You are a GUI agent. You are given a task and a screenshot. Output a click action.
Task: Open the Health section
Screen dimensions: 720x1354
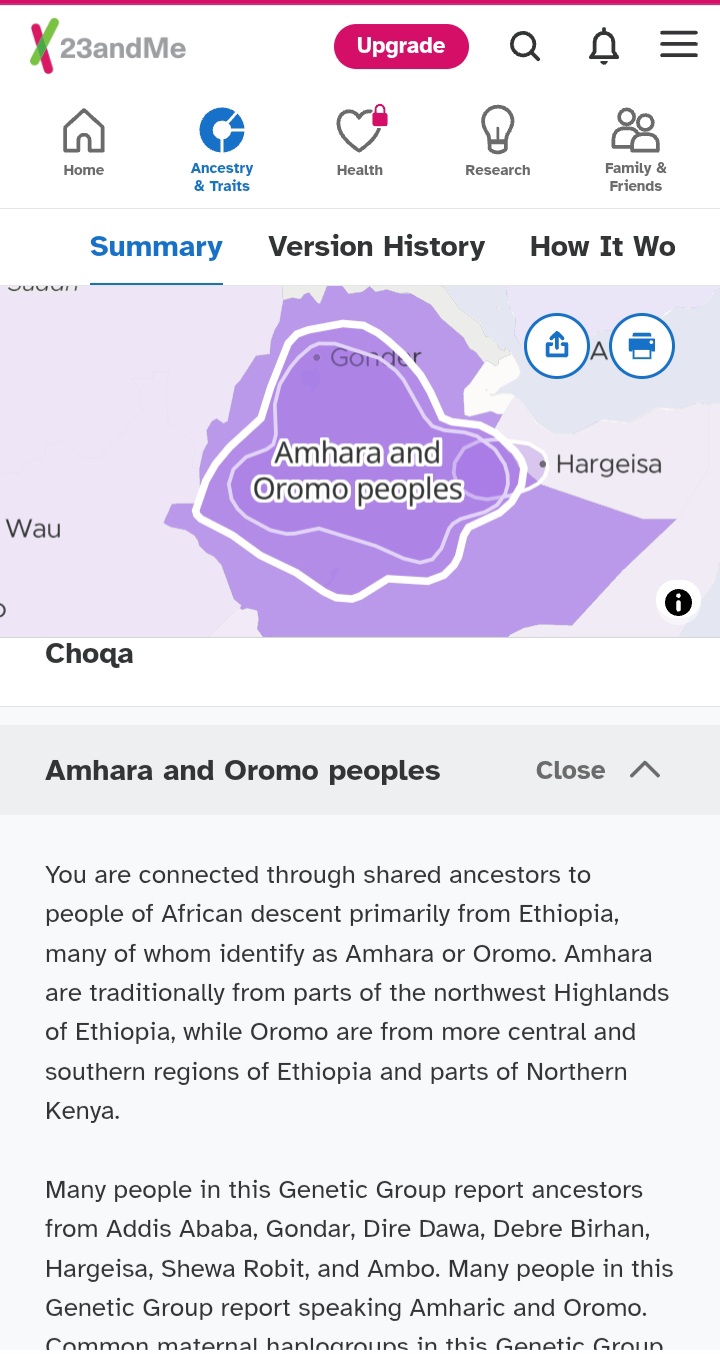(x=360, y=143)
